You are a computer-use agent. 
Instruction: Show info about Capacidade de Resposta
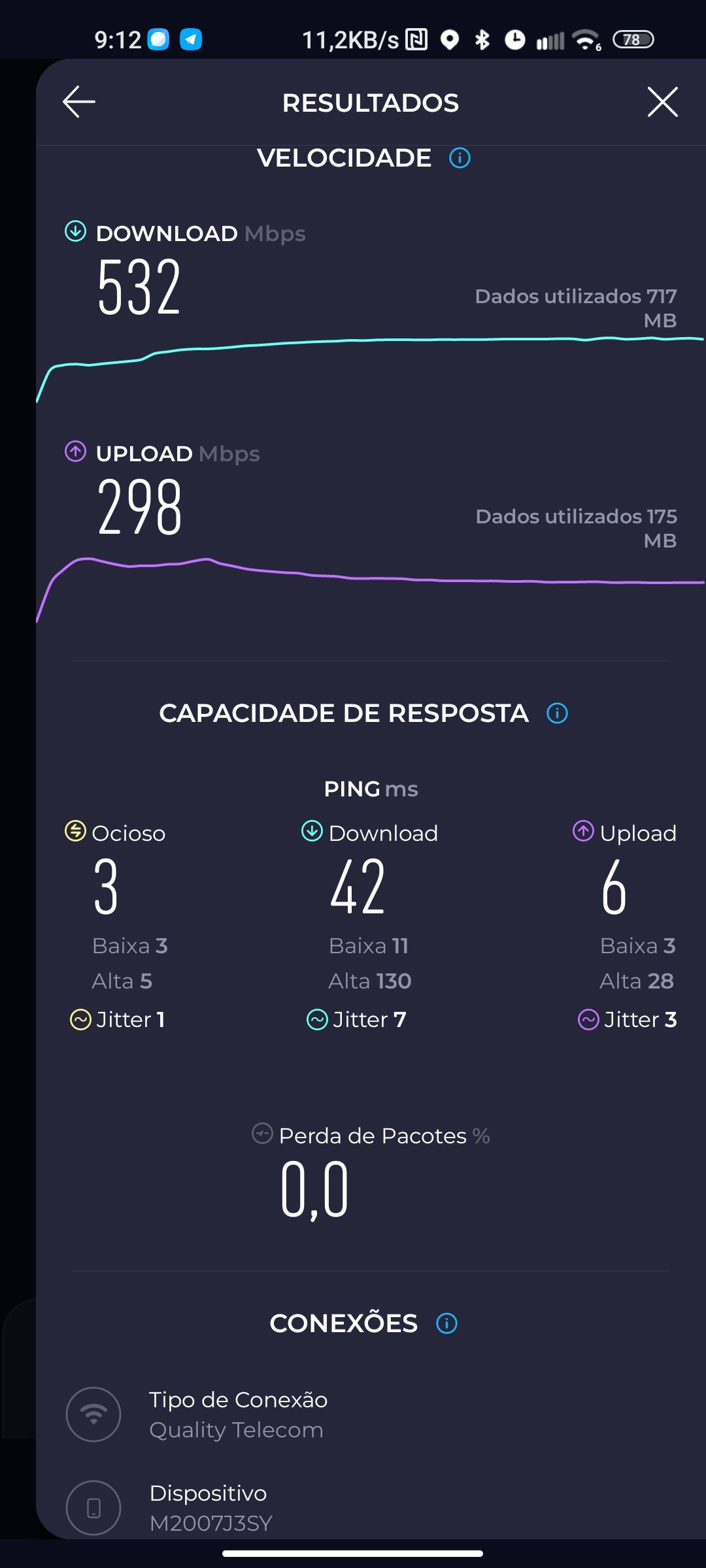(557, 713)
